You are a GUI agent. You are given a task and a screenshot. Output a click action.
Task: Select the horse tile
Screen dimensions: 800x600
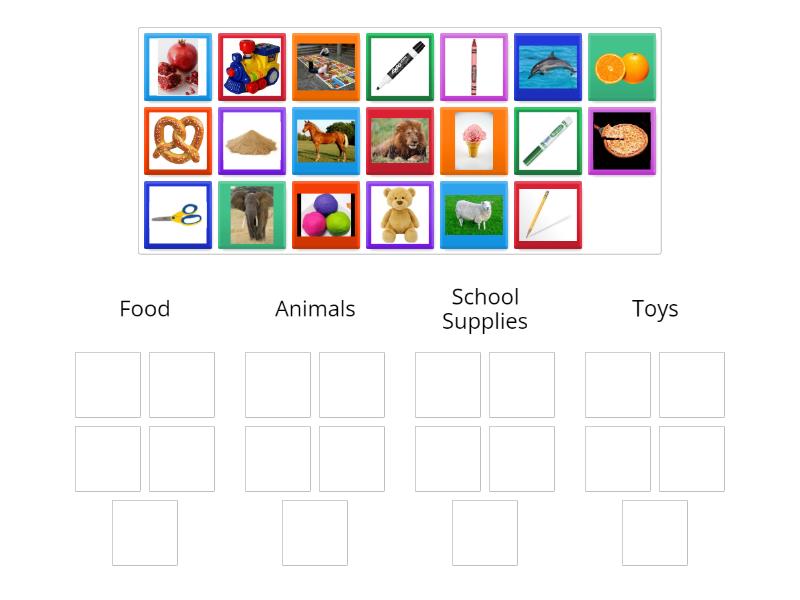(x=326, y=141)
